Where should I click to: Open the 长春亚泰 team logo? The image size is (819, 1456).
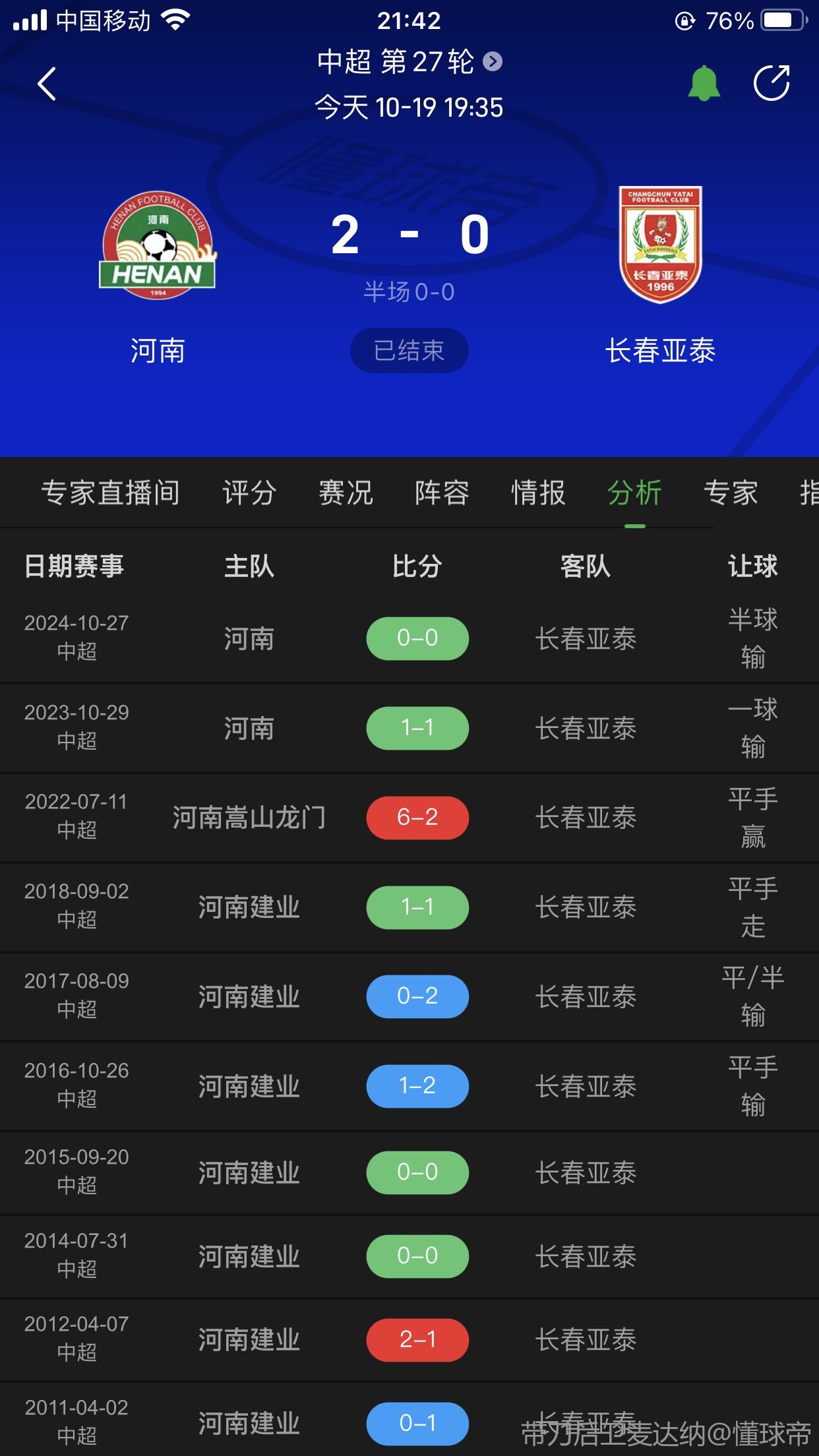[660, 245]
